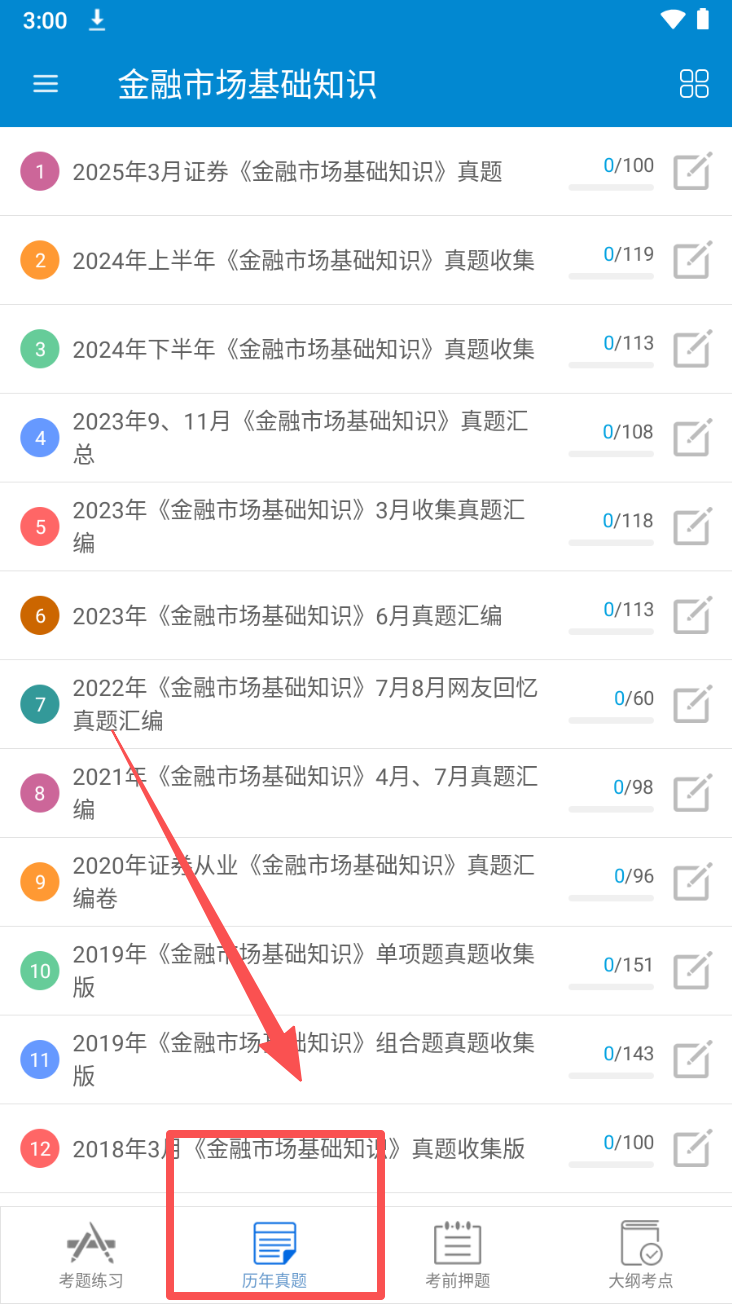Open 2023年 3月收集真题汇编 paper
732x1304 pixels.
[298, 527]
